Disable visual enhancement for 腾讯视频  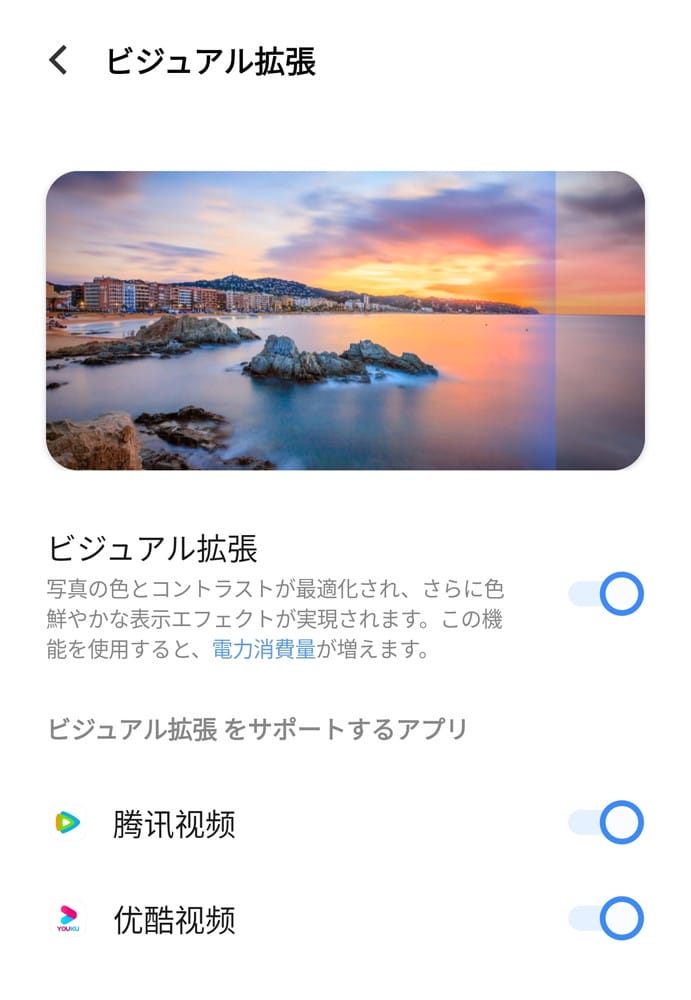coord(606,823)
